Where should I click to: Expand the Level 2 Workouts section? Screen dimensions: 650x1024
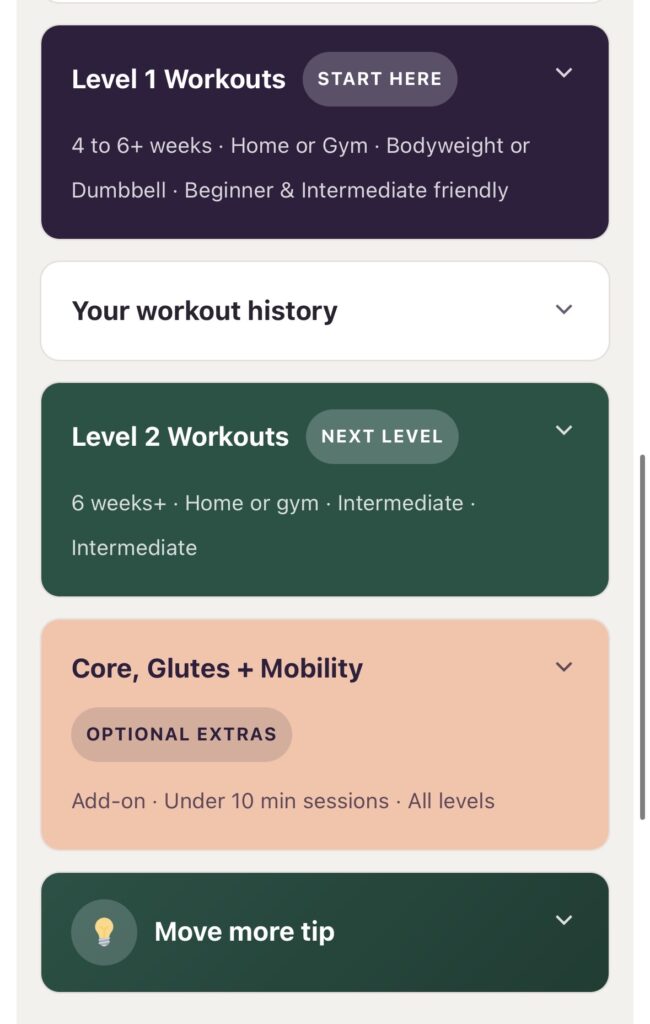[x=563, y=430]
